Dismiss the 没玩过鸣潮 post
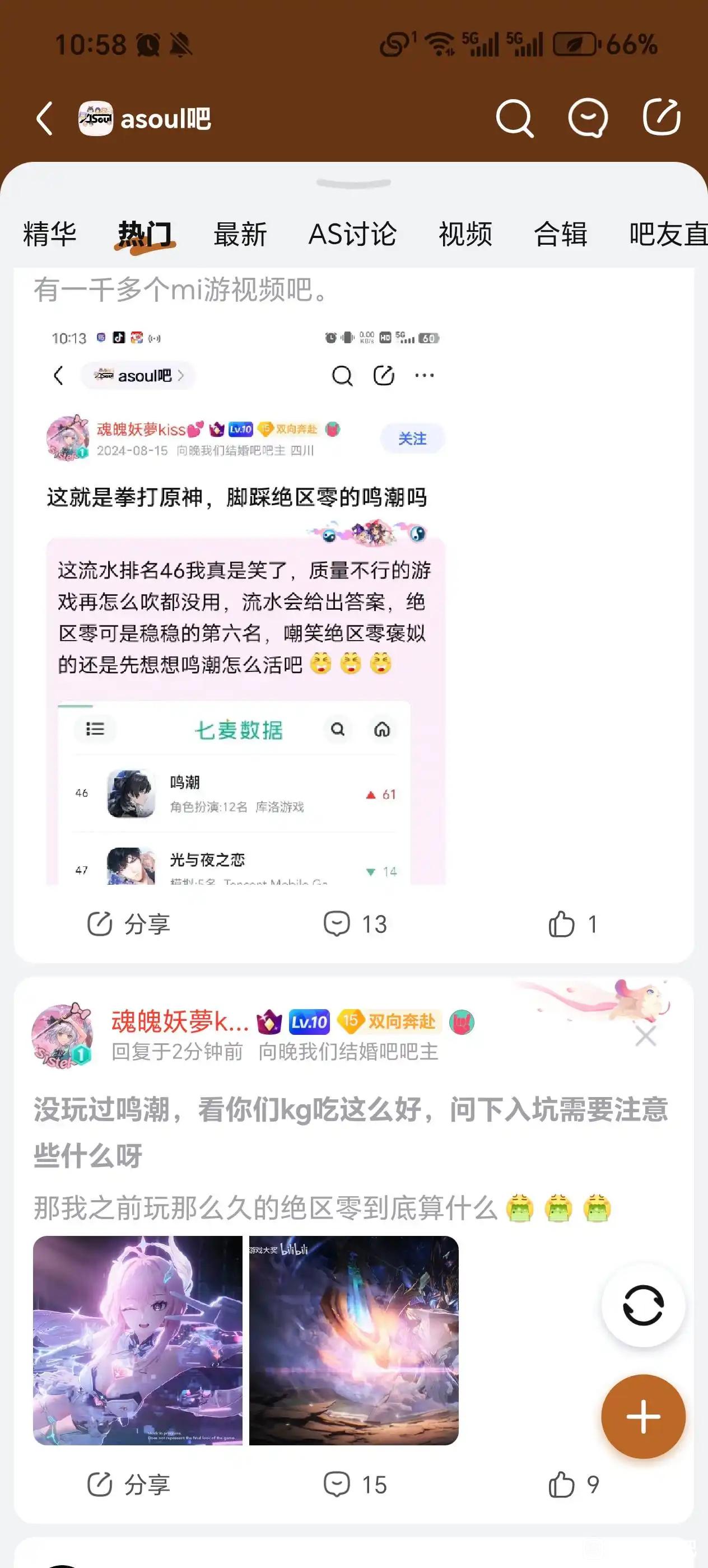Viewport: 708px width, 1568px height. [x=645, y=1036]
